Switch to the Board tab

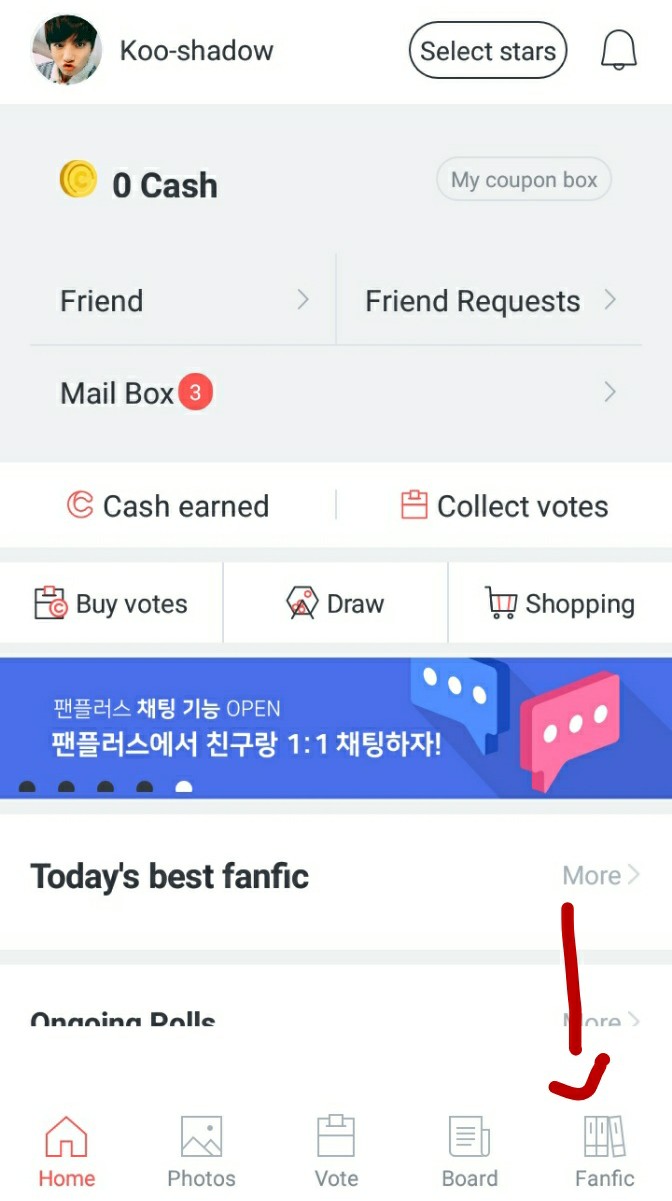(469, 1152)
